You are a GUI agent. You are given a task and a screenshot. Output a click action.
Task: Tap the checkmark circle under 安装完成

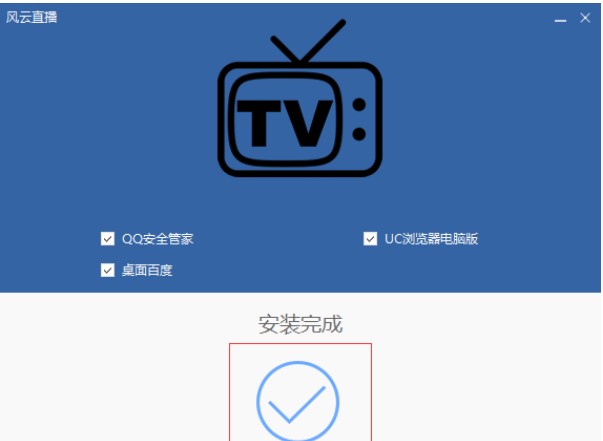pyautogui.click(x=298, y=400)
